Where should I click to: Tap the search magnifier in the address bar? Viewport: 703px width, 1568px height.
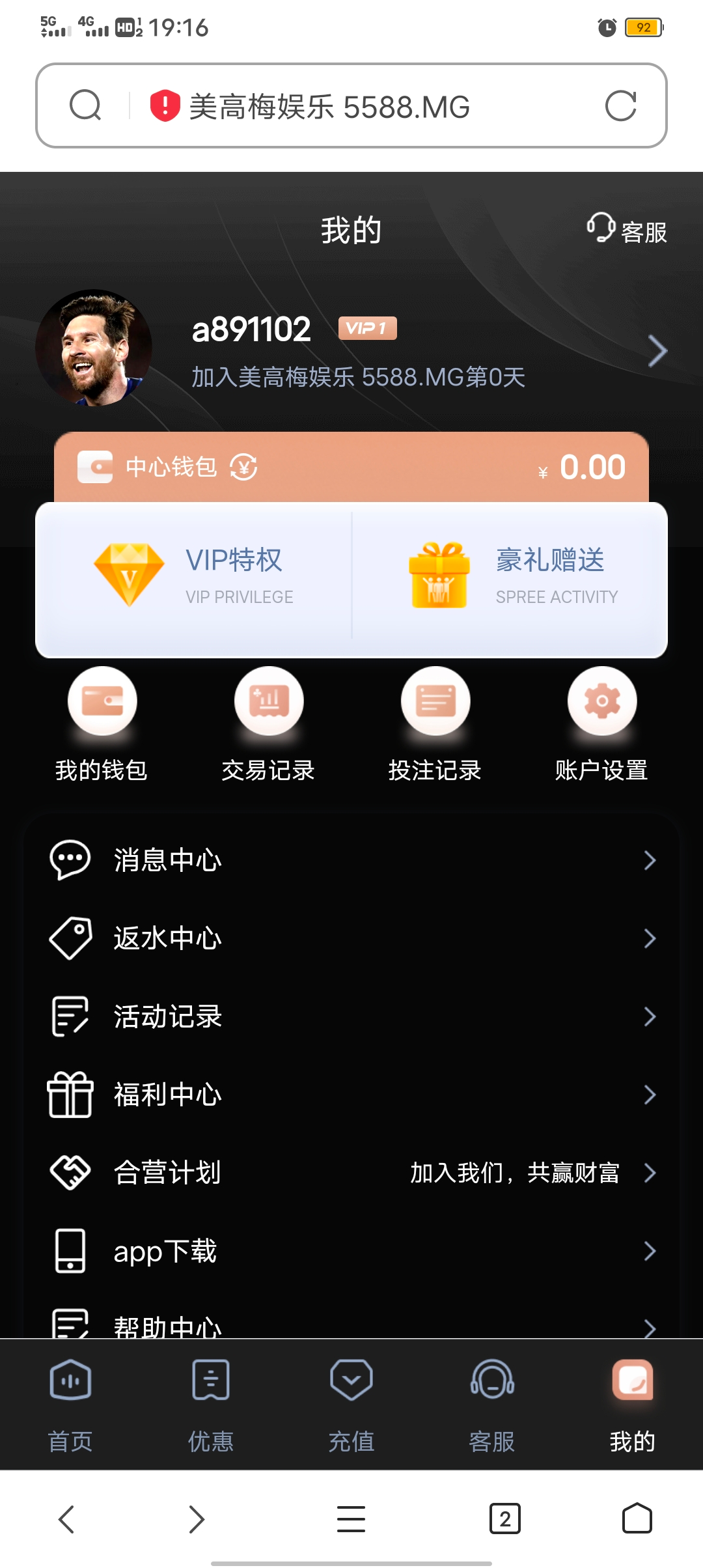point(85,106)
